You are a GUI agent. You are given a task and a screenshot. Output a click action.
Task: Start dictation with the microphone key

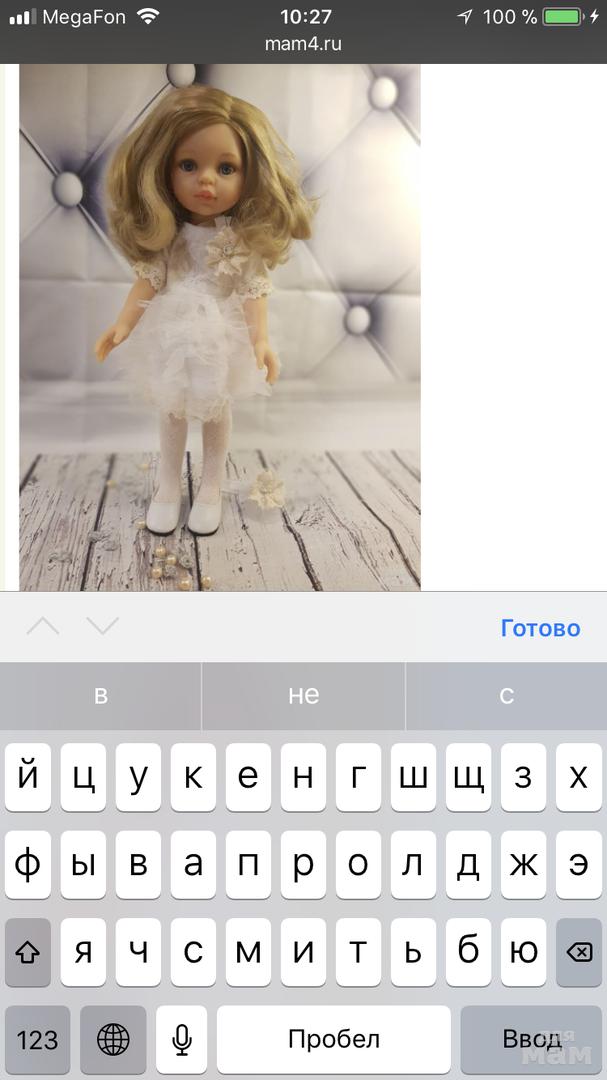point(181,1040)
